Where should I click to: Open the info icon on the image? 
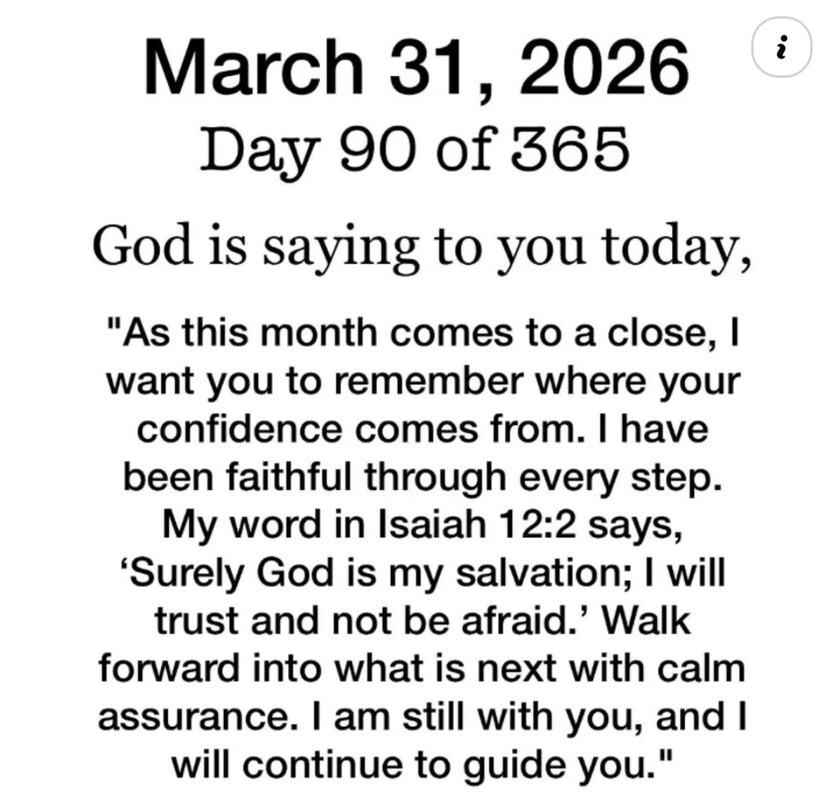(x=785, y=48)
